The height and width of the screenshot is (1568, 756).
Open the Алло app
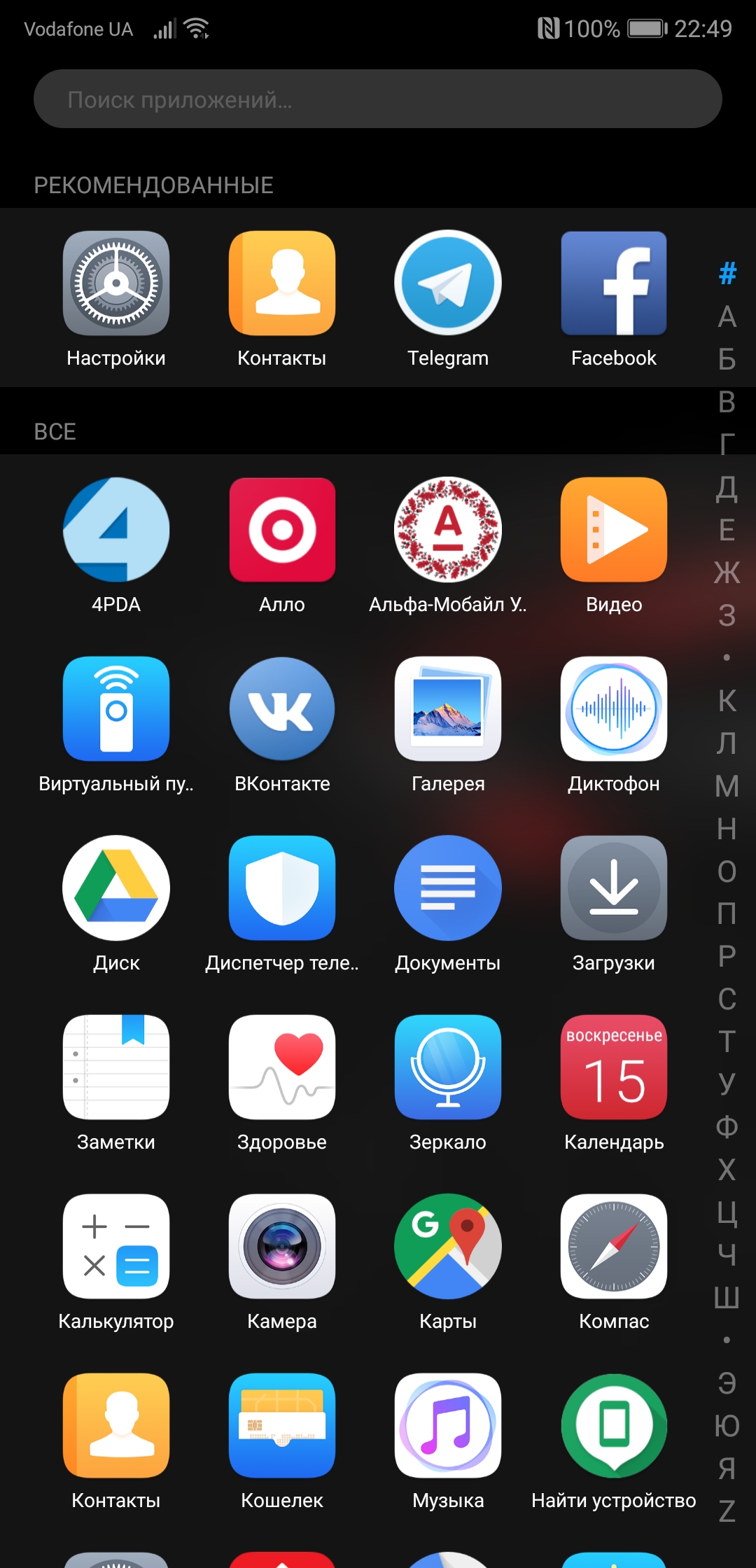[x=282, y=530]
